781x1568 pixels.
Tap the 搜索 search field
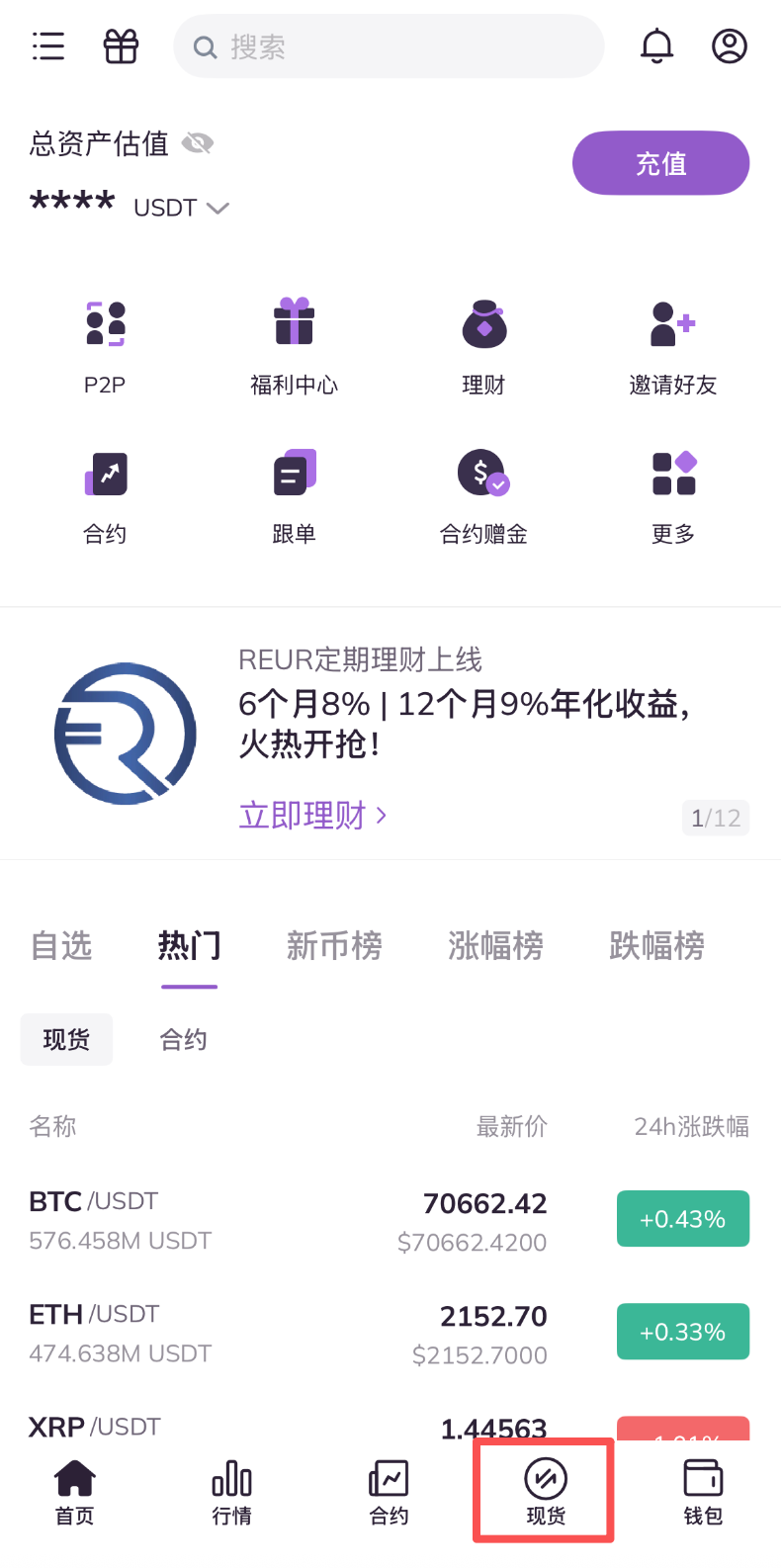(389, 46)
